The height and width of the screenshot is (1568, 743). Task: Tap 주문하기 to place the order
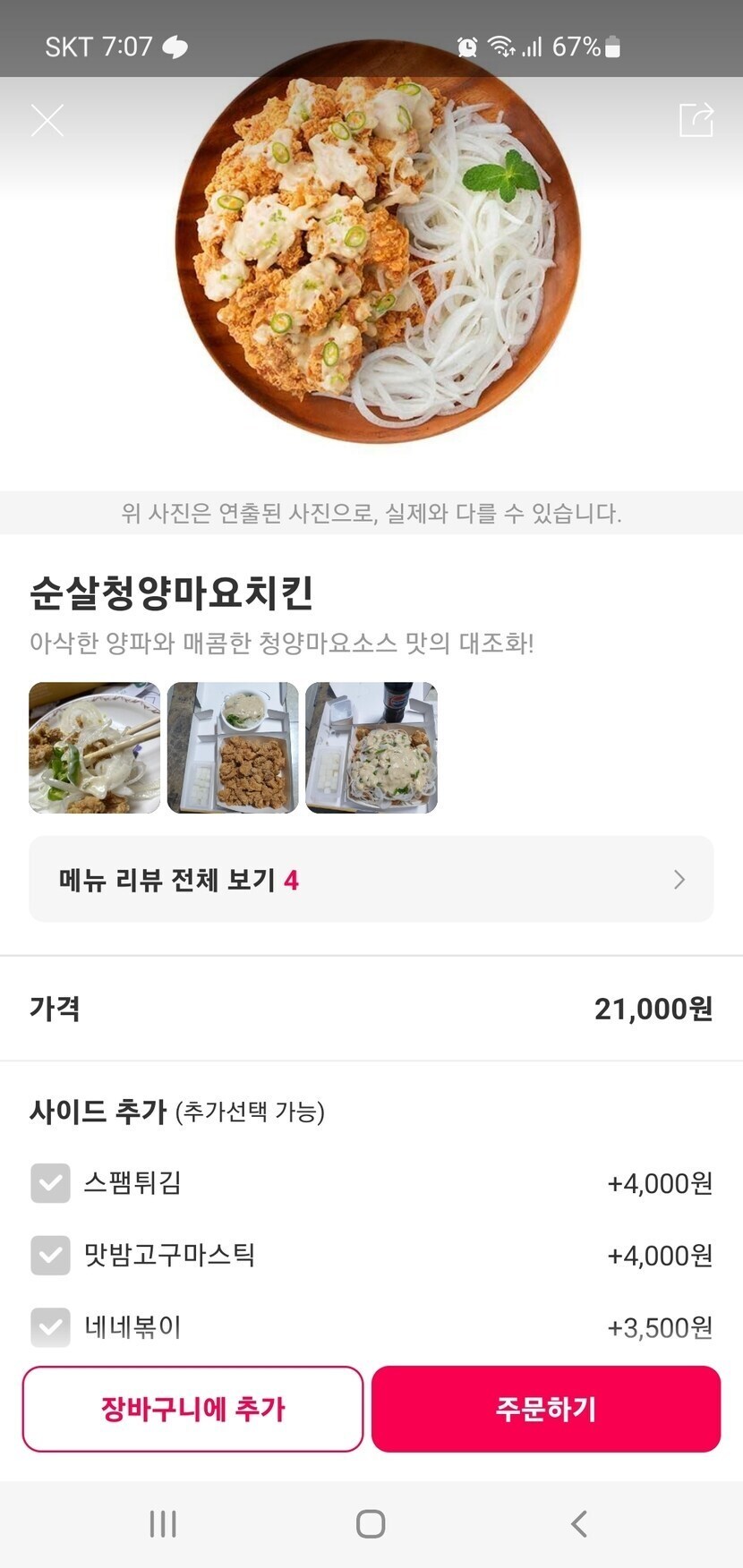[x=546, y=1409]
